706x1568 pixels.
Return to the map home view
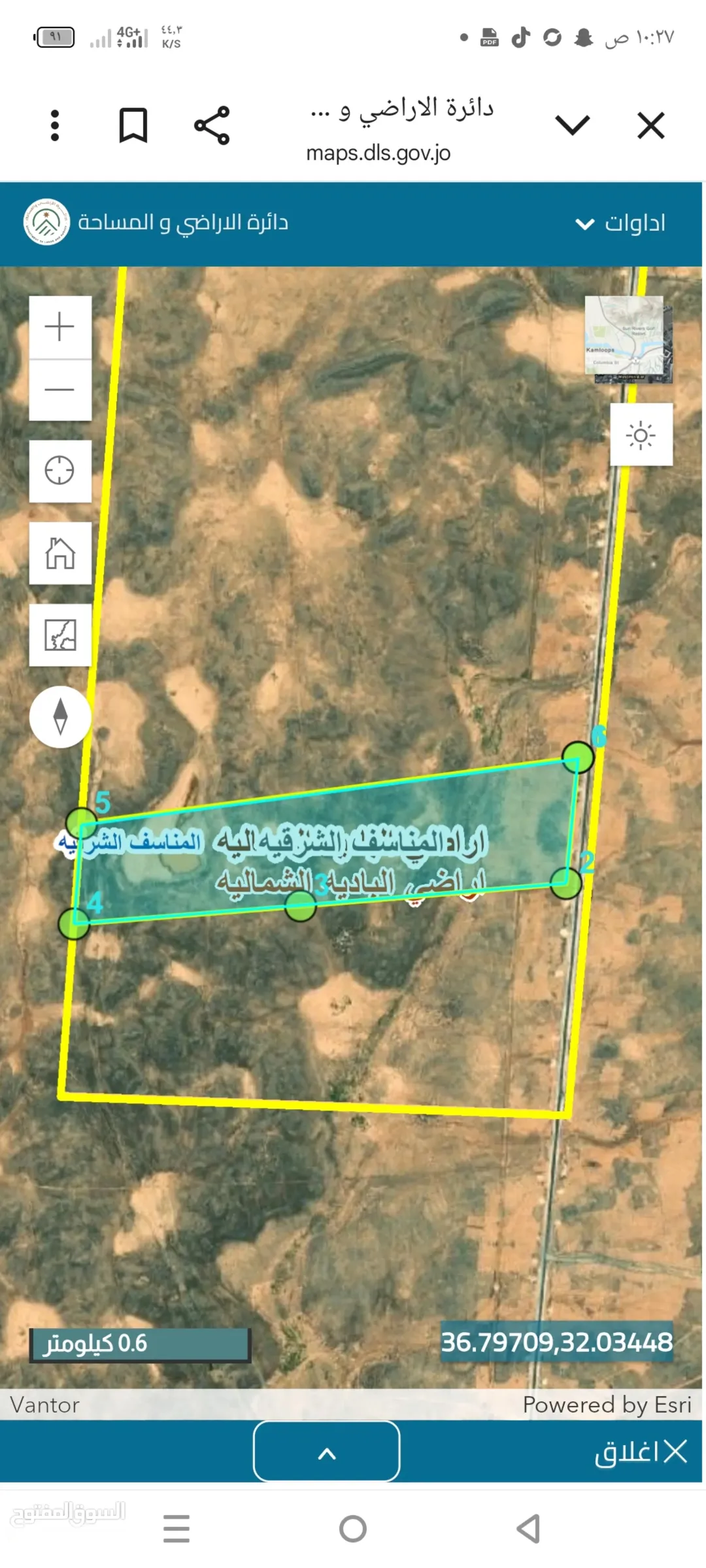pyautogui.click(x=60, y=553)
